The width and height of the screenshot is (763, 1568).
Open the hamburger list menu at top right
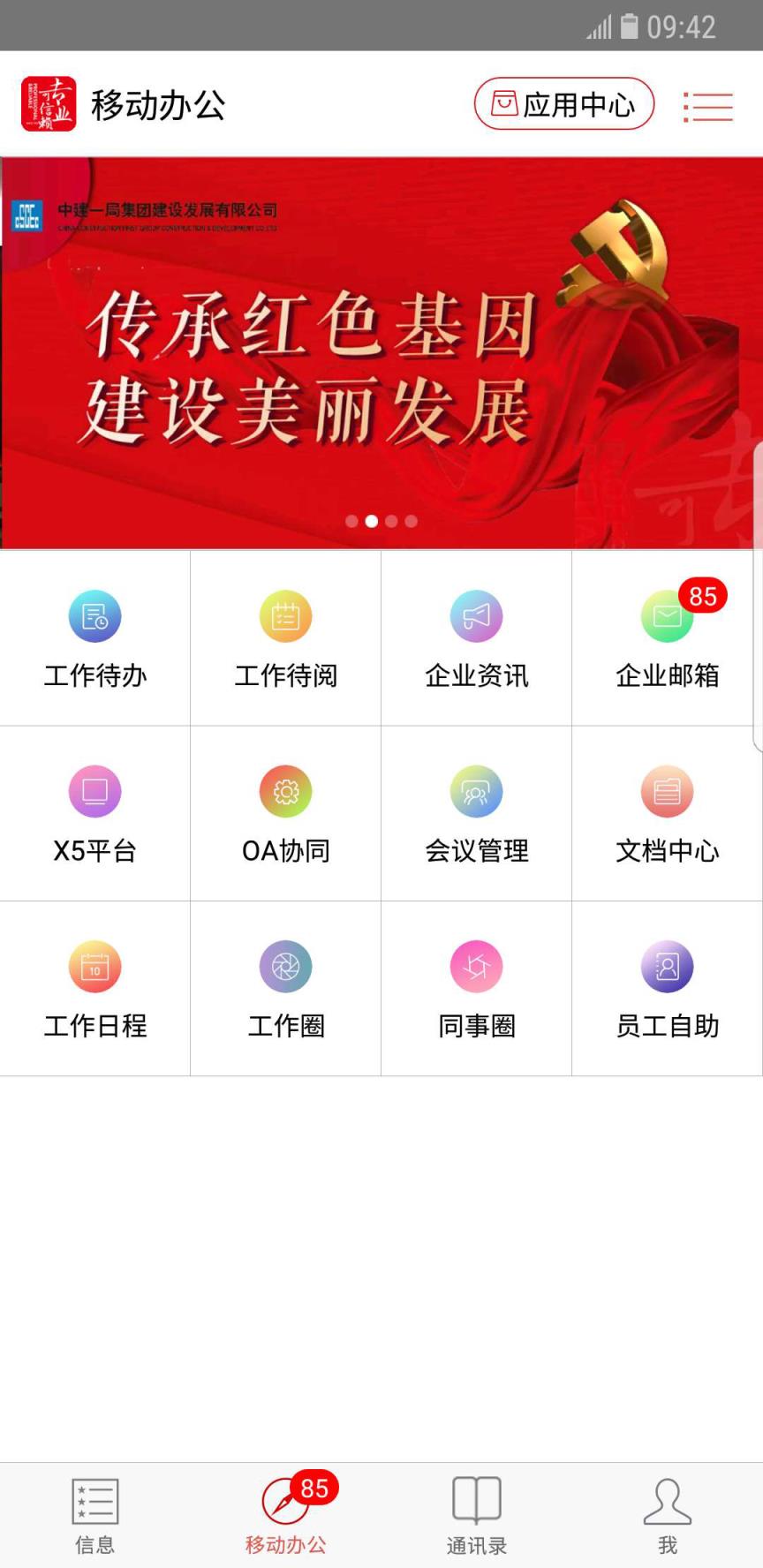pyautogui.click(x=708, y=105)
